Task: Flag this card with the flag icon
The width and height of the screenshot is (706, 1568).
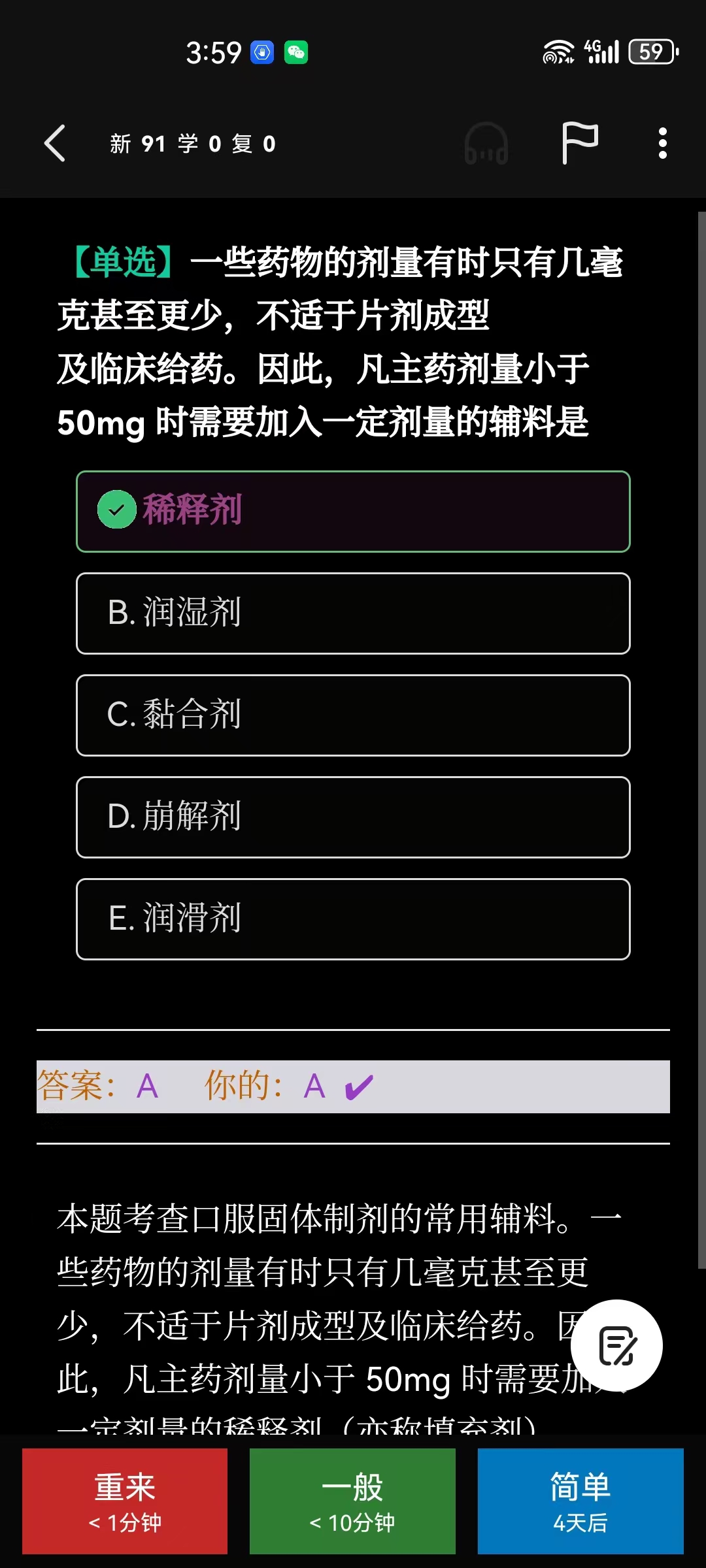Action: tap(580, 143)
